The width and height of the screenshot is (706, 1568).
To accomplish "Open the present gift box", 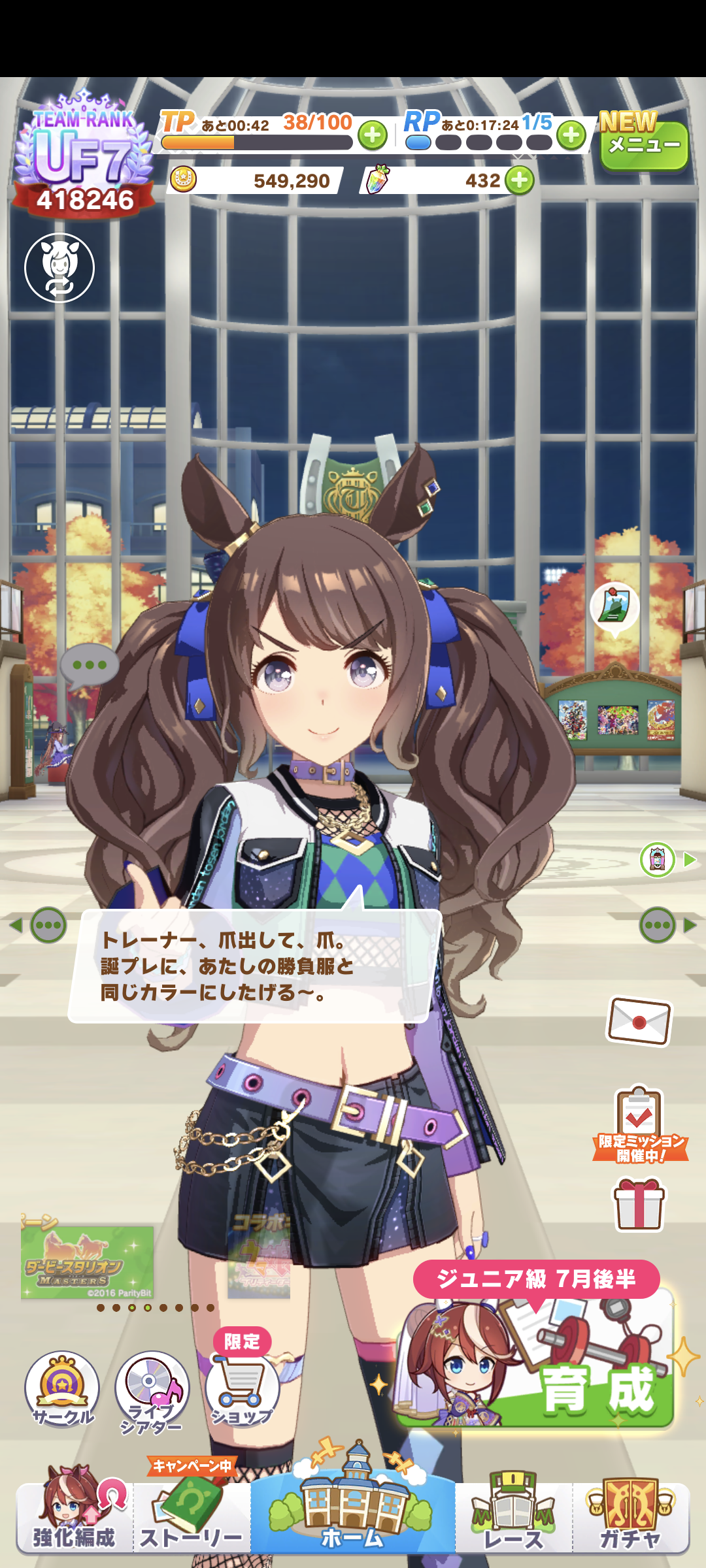I will tap(639, 1204).
